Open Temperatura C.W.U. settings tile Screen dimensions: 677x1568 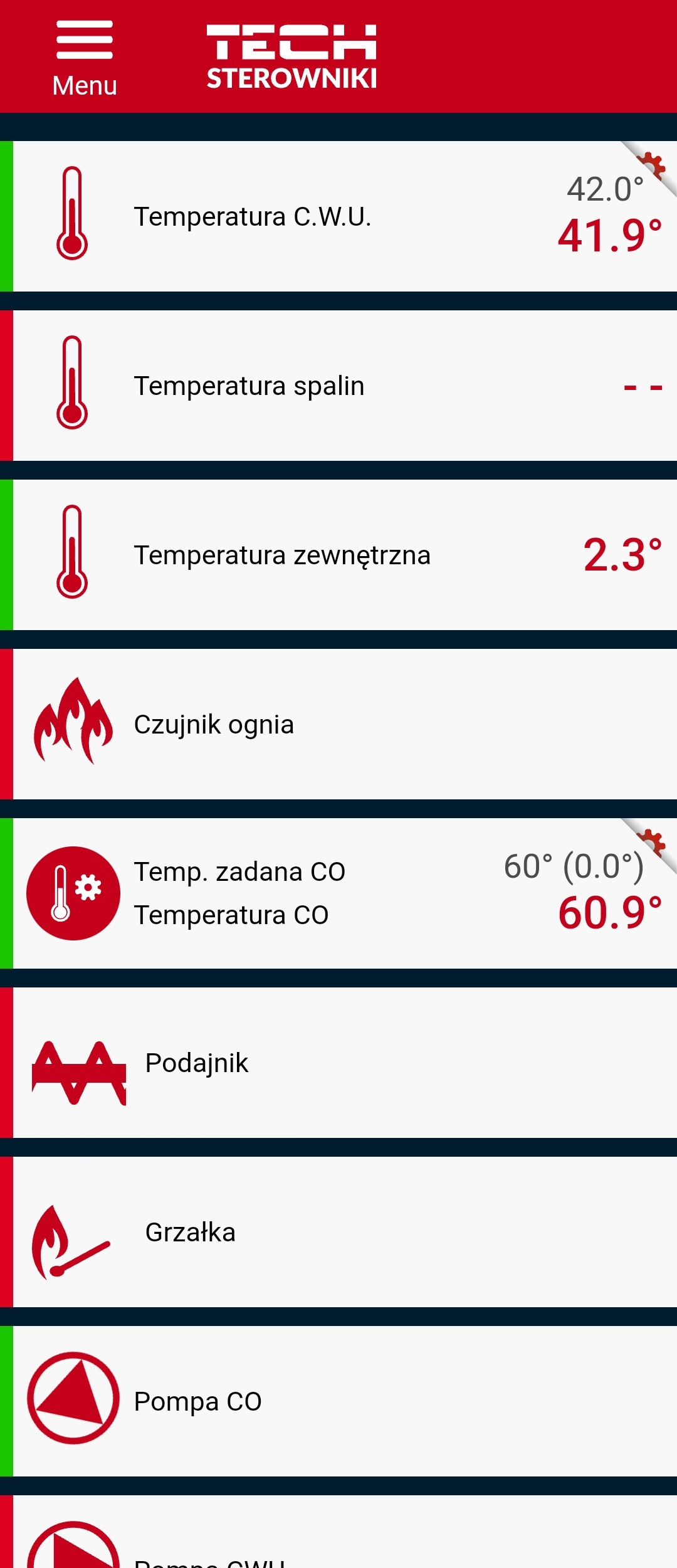[x=344, y=217]
